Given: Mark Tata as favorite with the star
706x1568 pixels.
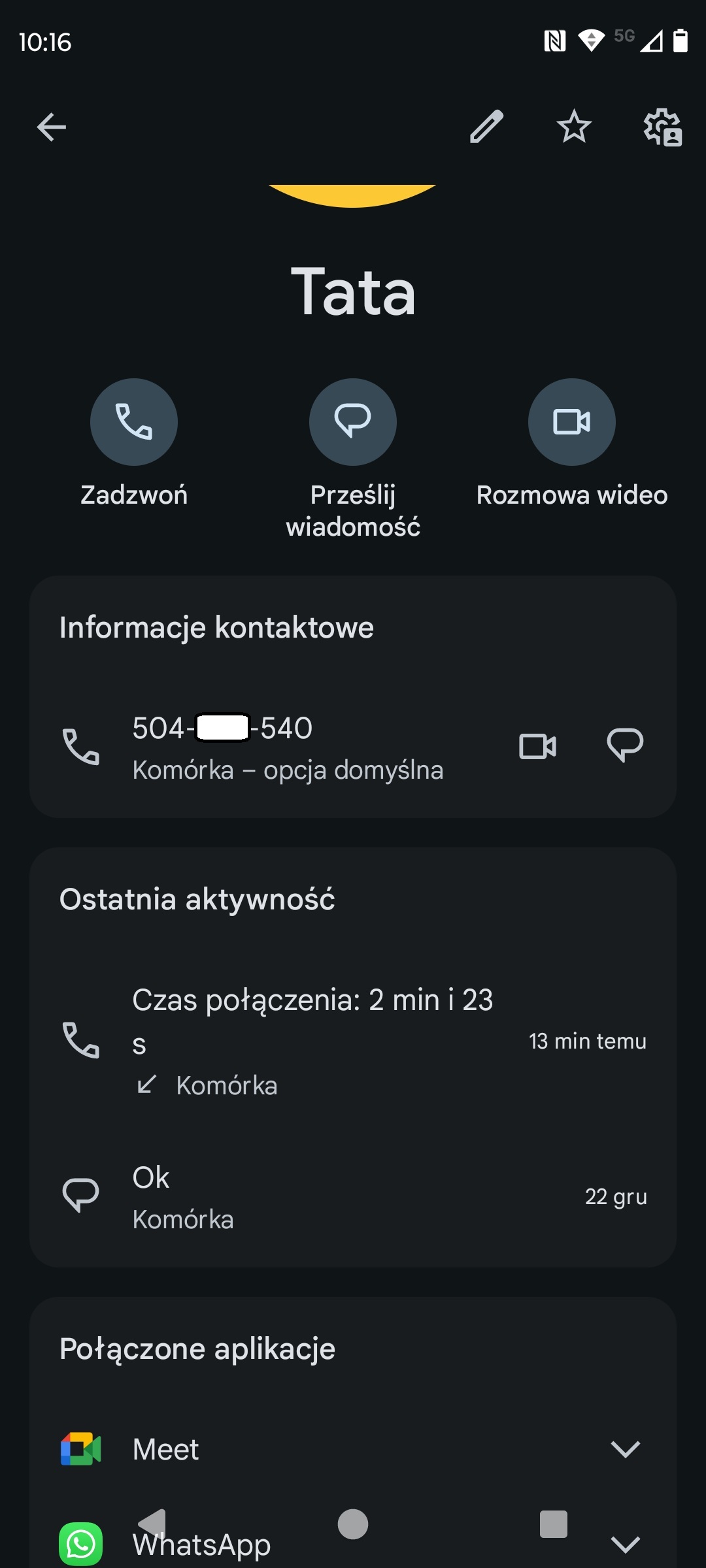Looking at the screenshot, I should (574, 126).
